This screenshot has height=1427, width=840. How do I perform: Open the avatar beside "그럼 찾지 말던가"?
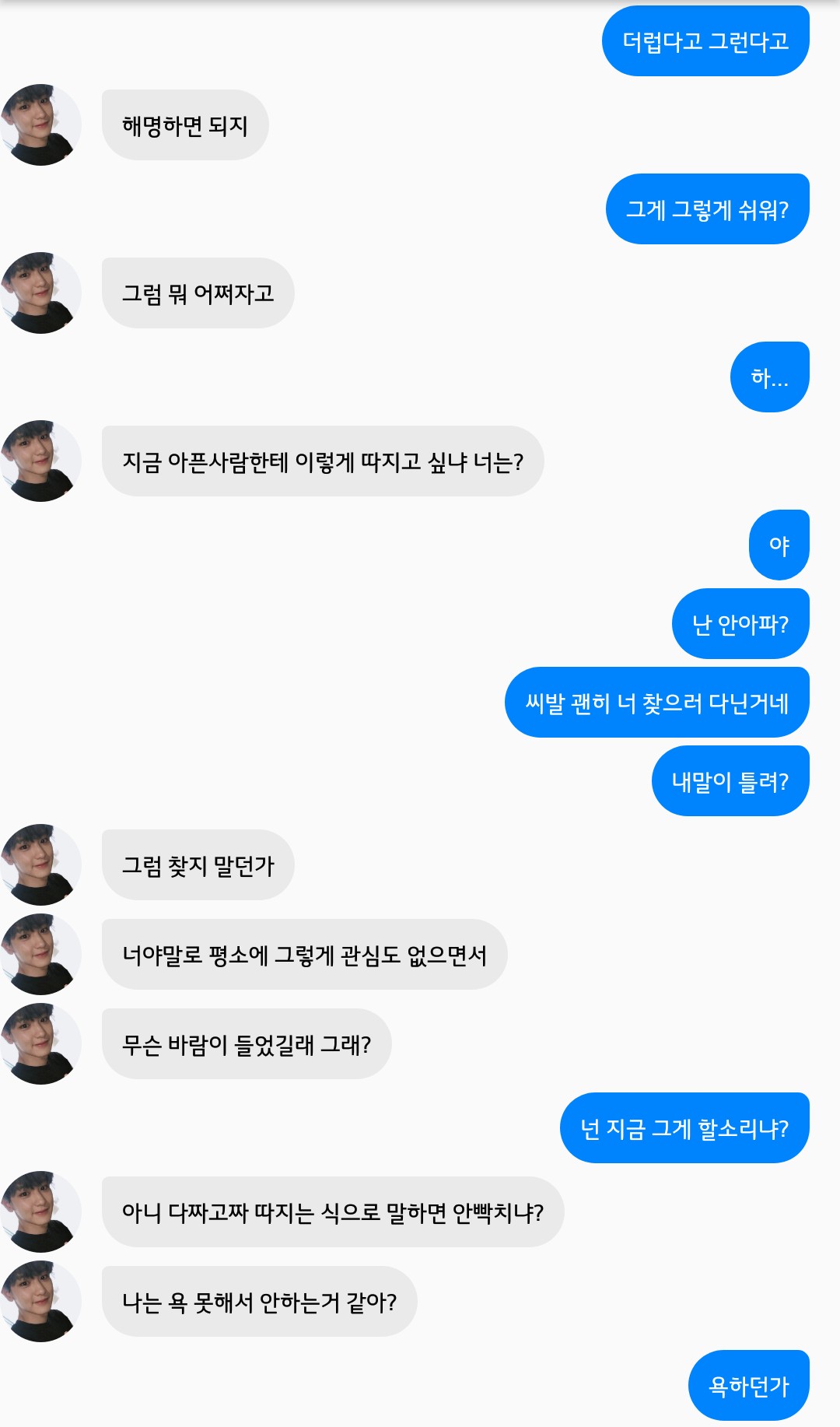point(40,865)
